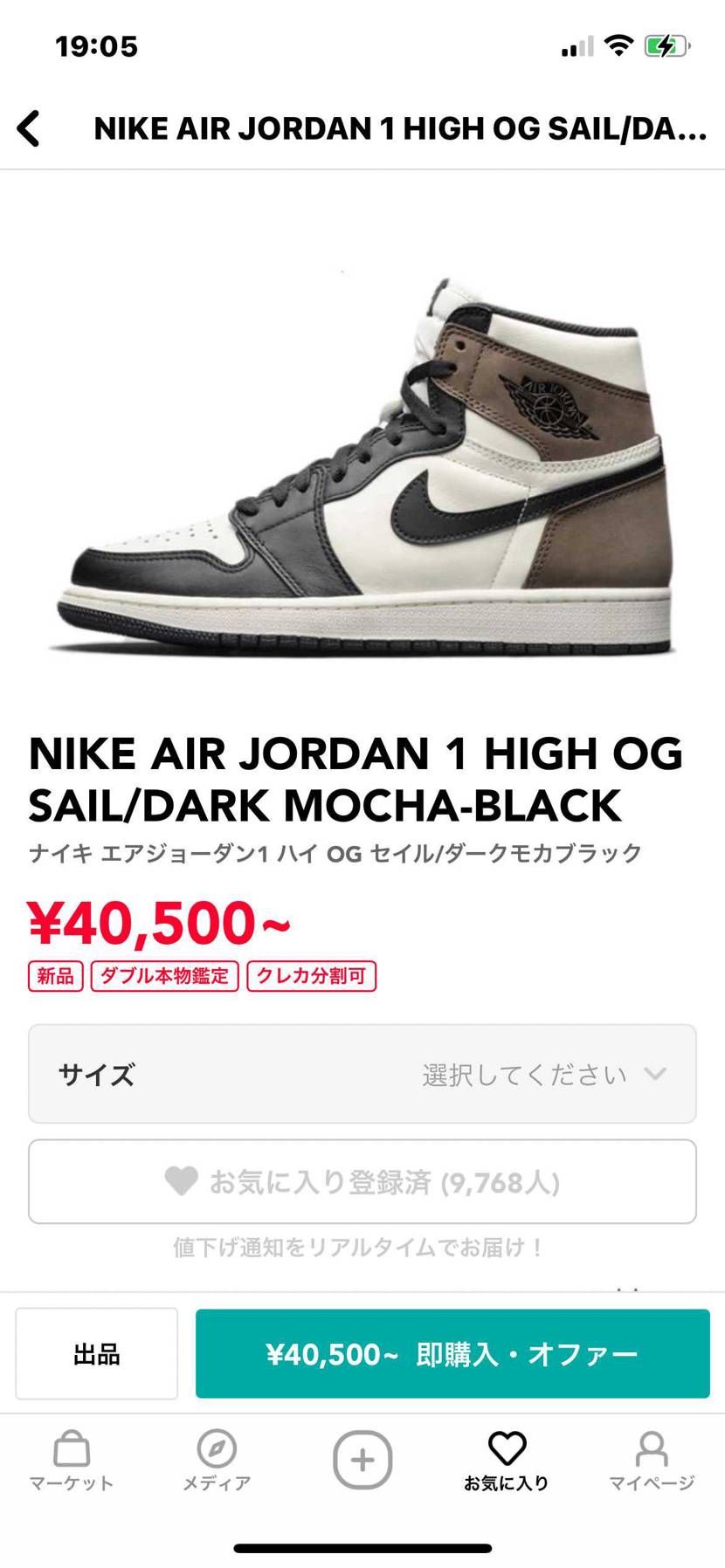Toggle favorite registration for this sneaker
Screen dimensions: 725x1568
point(362,1182)
